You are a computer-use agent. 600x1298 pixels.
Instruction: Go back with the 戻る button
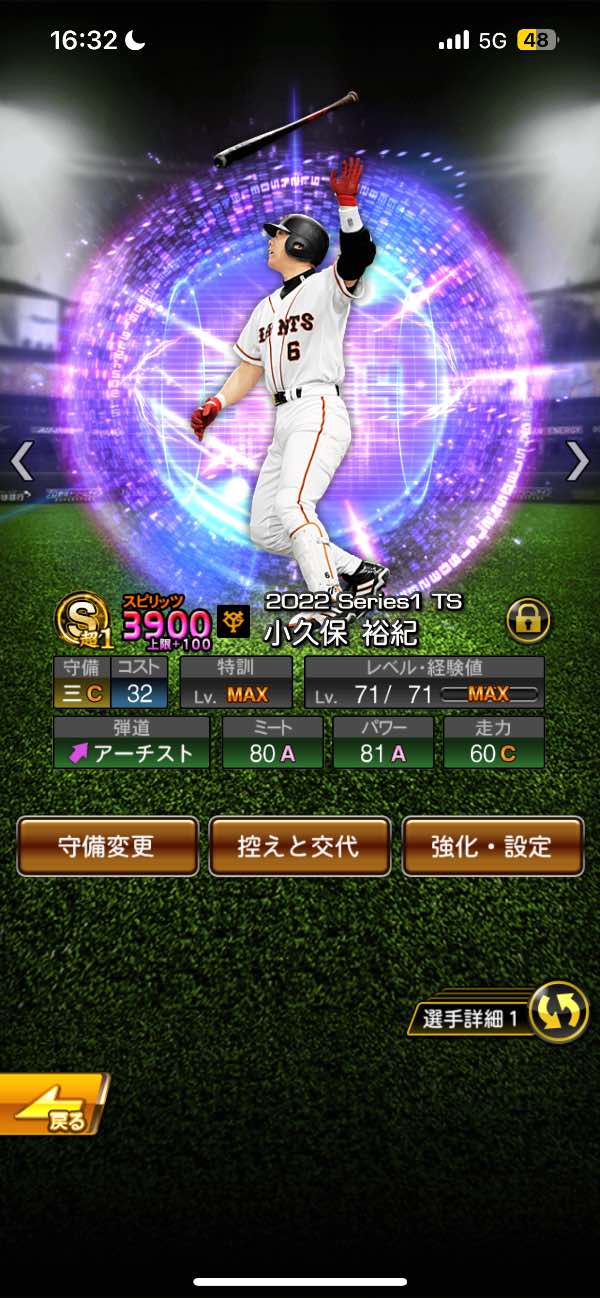pyautogui.click(x=52, y=1106)
